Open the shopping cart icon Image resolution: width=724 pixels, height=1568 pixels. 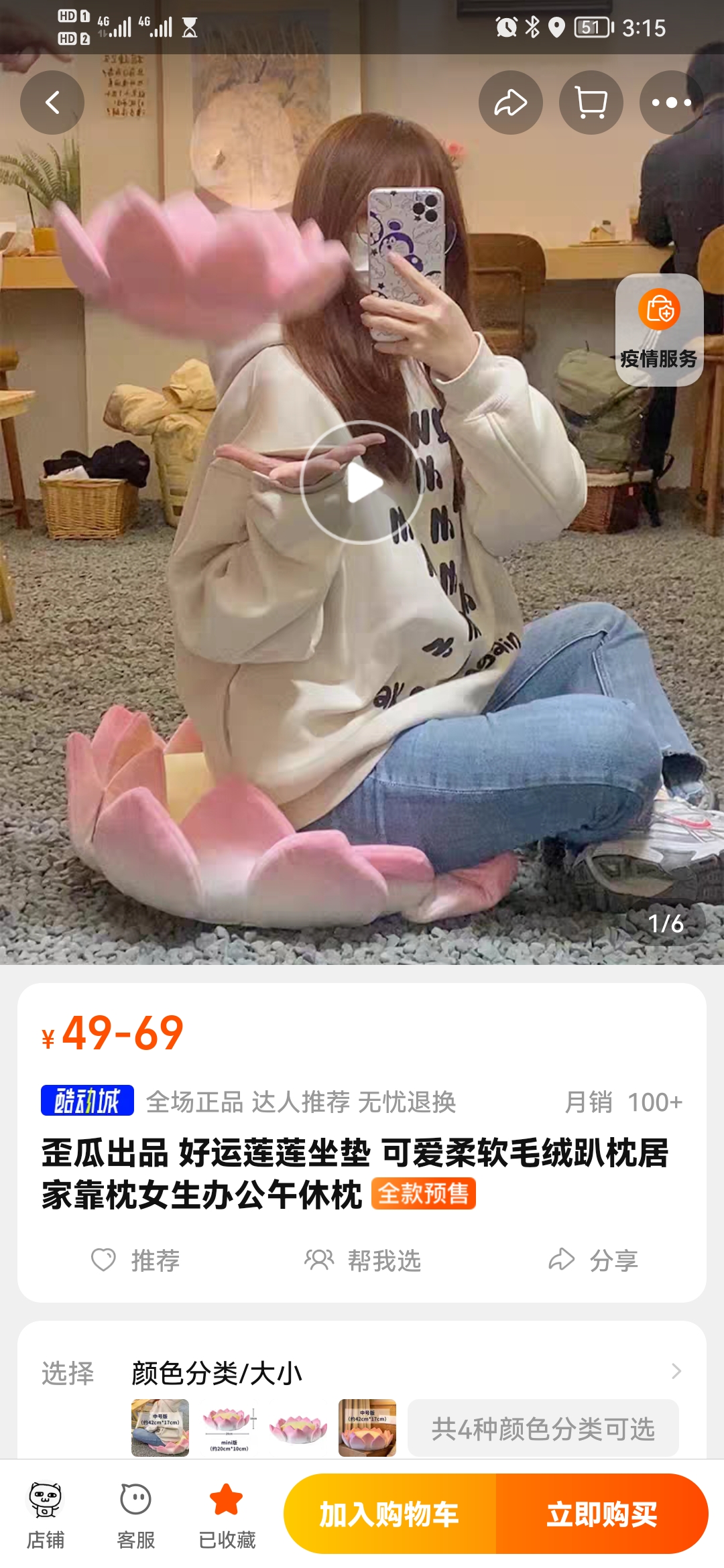tap(591, 103)
